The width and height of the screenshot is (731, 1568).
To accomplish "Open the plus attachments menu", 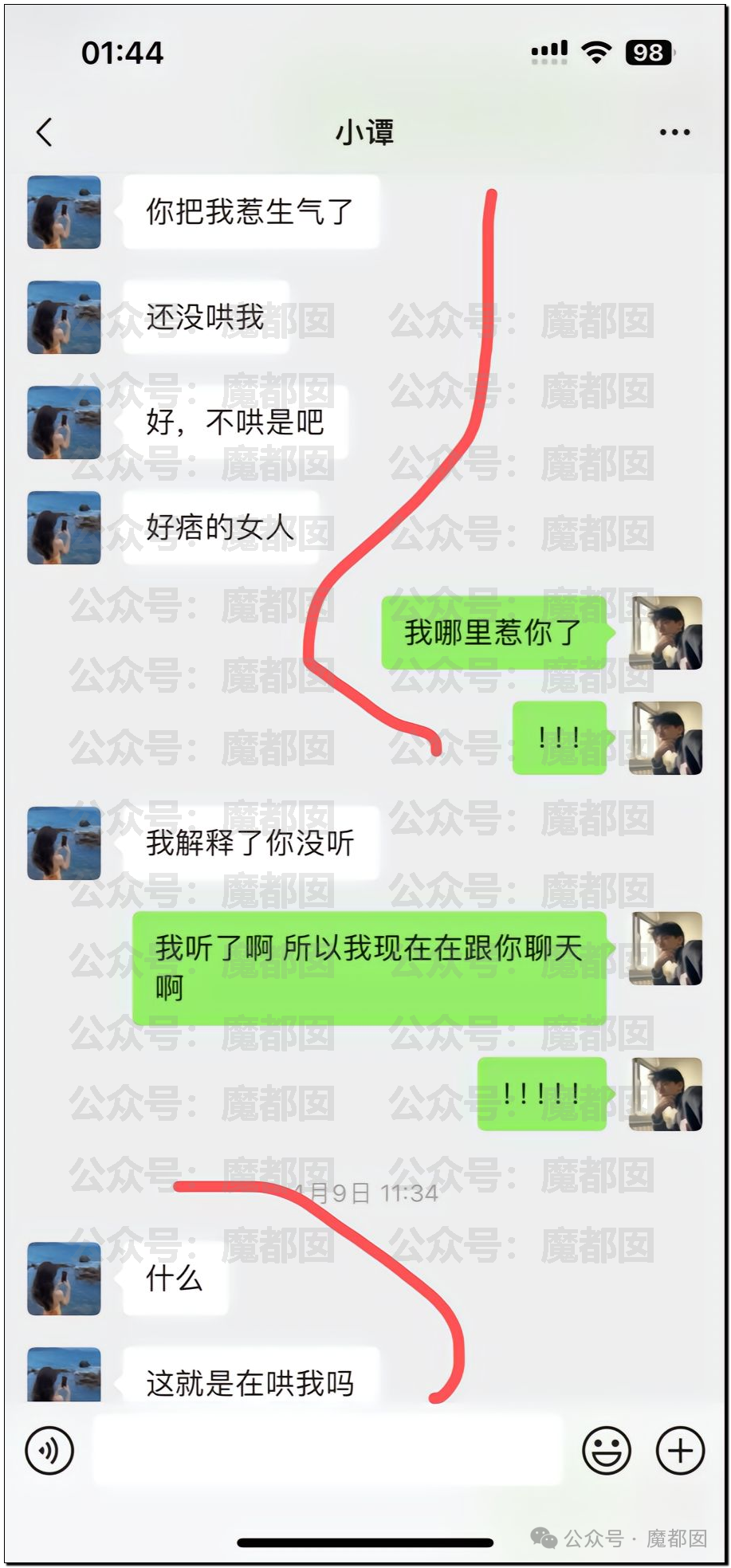I will pos(680,1451).
